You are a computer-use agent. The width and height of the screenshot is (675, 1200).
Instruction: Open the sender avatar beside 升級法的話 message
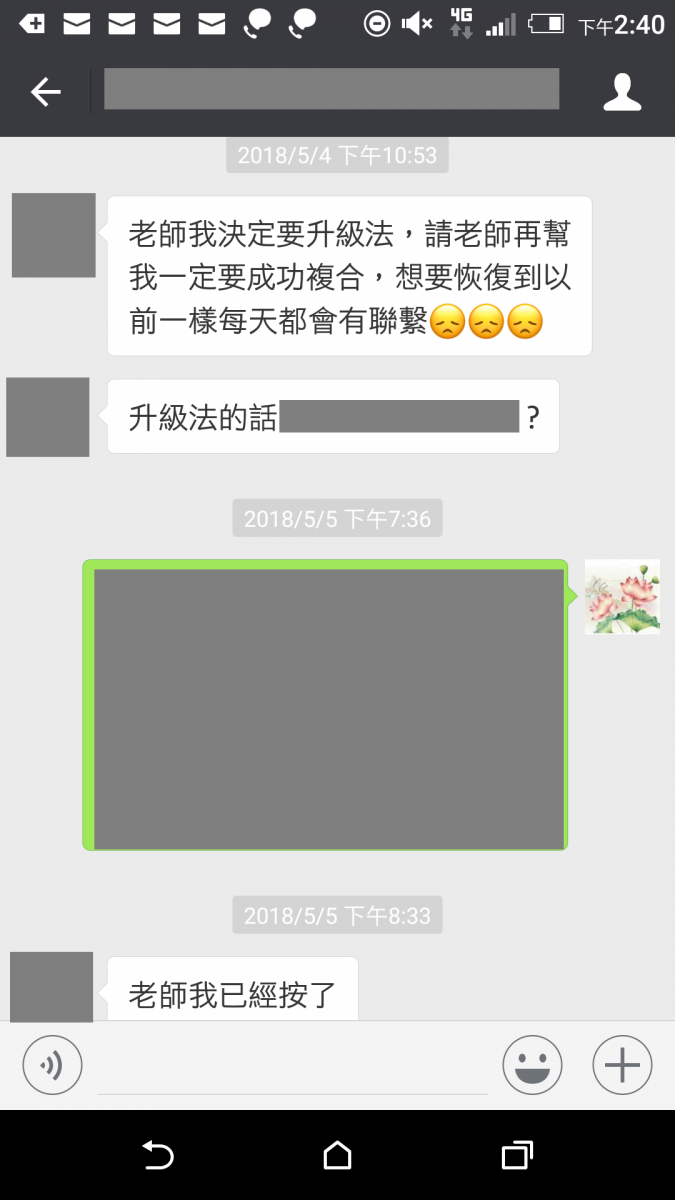click(48, 417)
